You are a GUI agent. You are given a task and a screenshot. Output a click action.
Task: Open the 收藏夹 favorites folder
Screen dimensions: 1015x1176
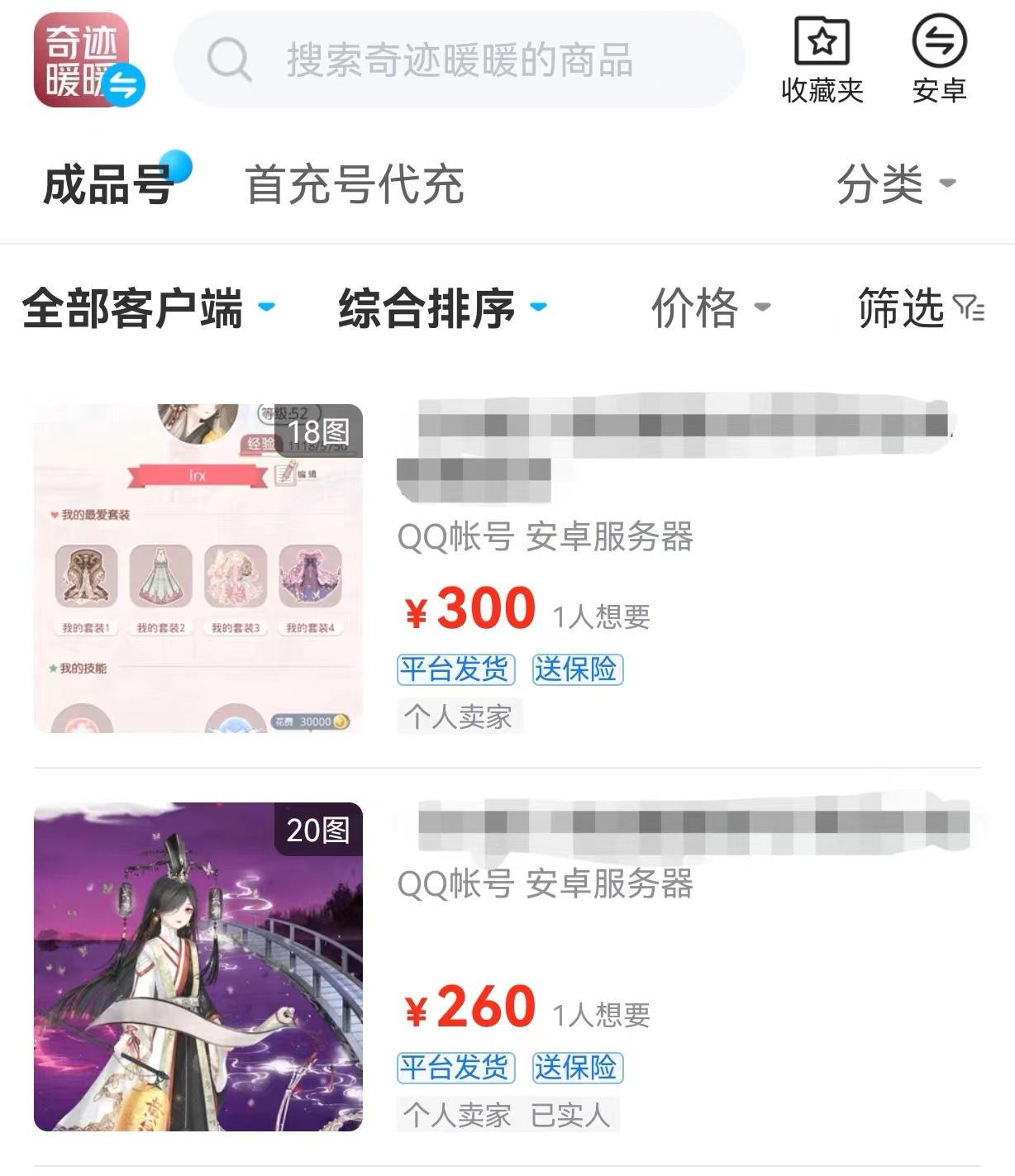tap(822, 60)
